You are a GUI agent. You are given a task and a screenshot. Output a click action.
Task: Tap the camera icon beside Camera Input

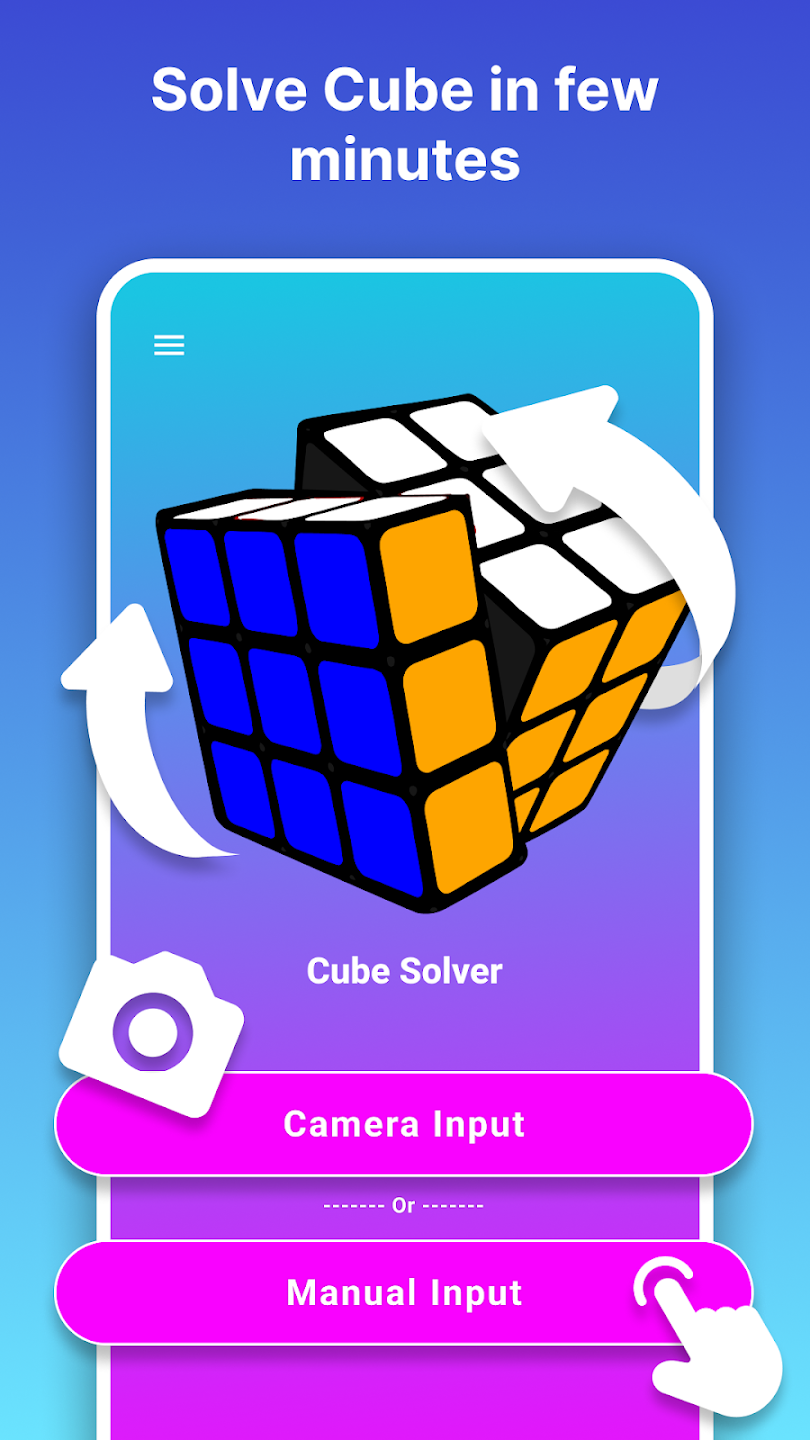pyautogui.click(x=150, y=1030)
